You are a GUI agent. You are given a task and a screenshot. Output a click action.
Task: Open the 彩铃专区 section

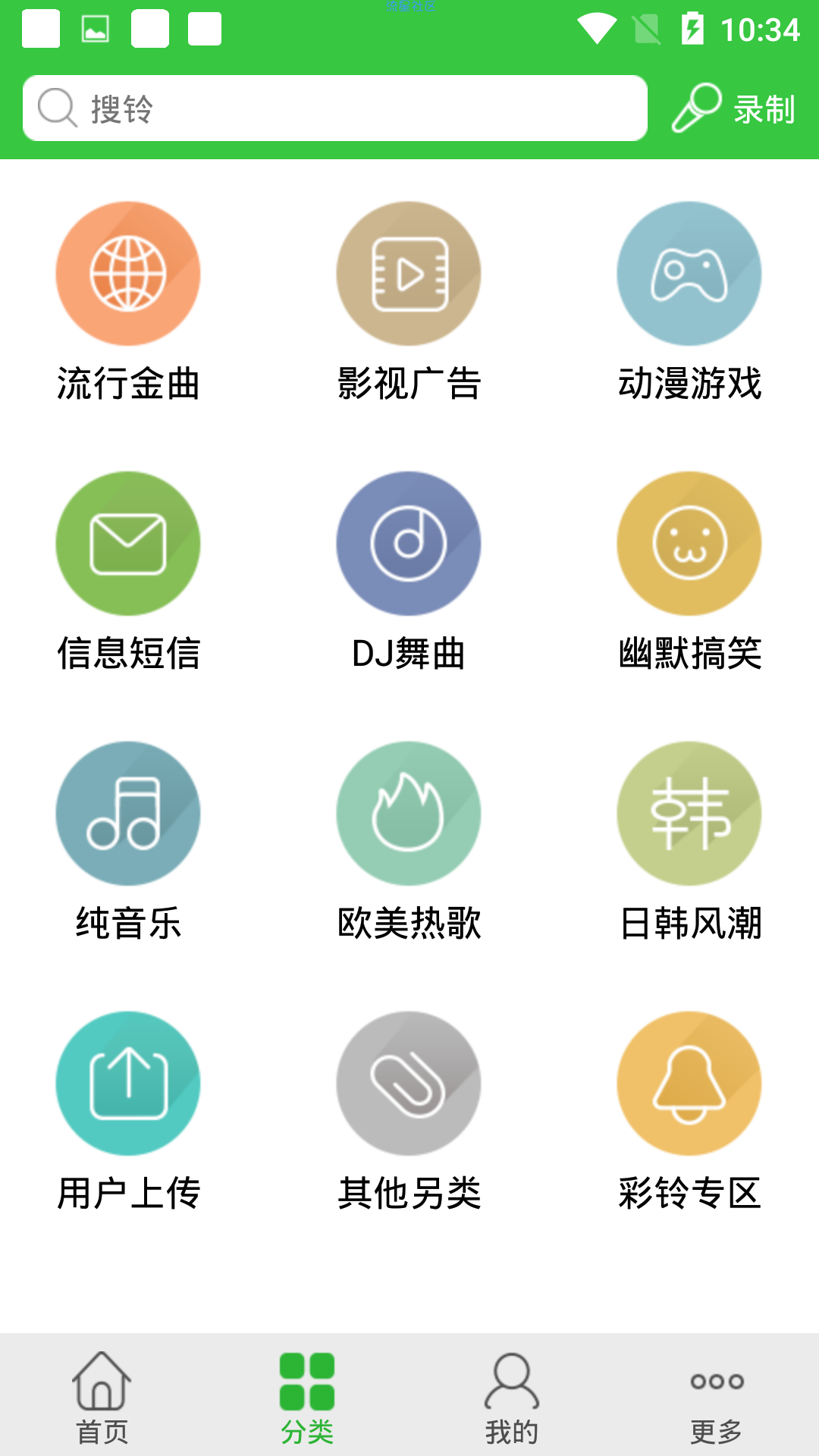click(x=689, y=1112)
